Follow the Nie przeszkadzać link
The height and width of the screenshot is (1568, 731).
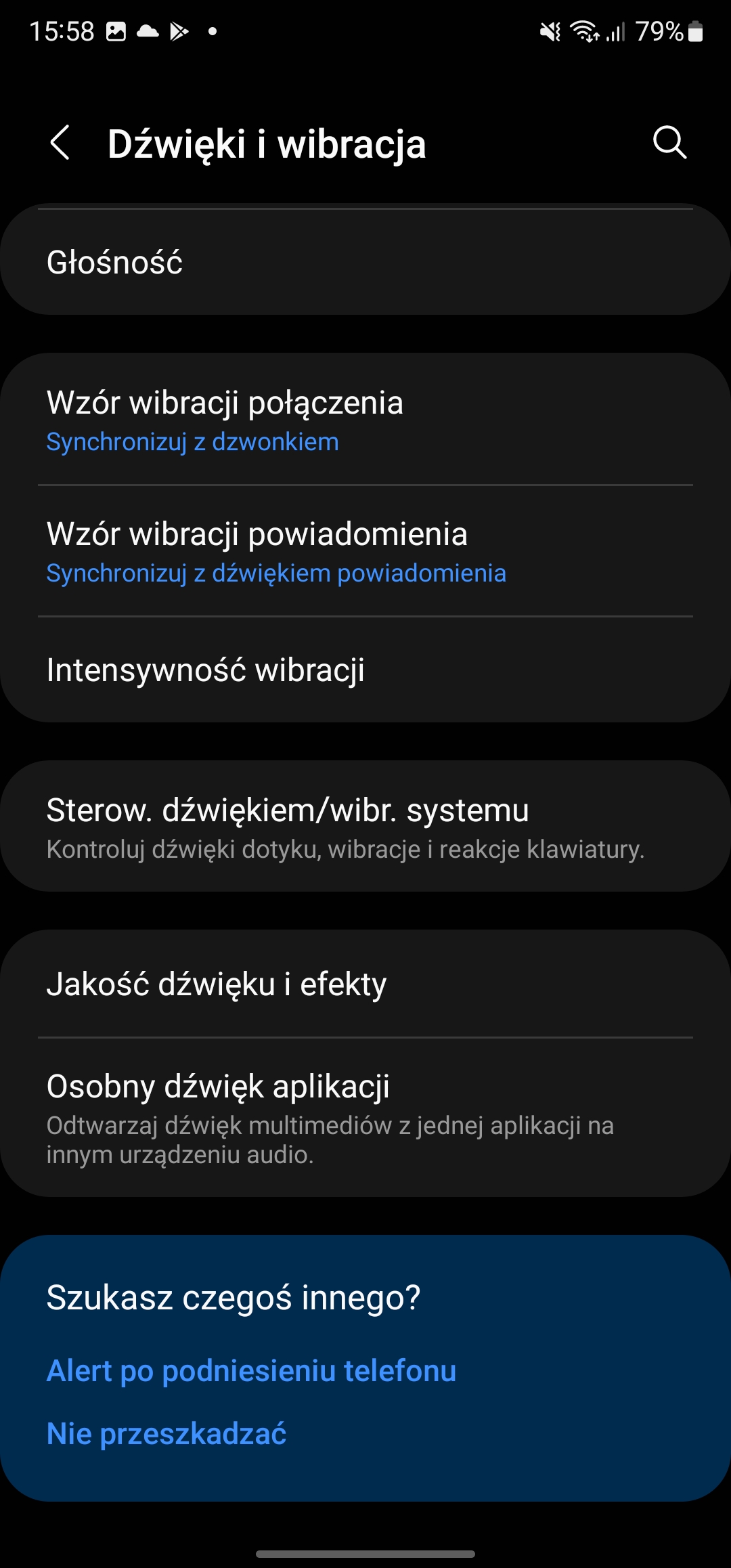point(167,1434)
